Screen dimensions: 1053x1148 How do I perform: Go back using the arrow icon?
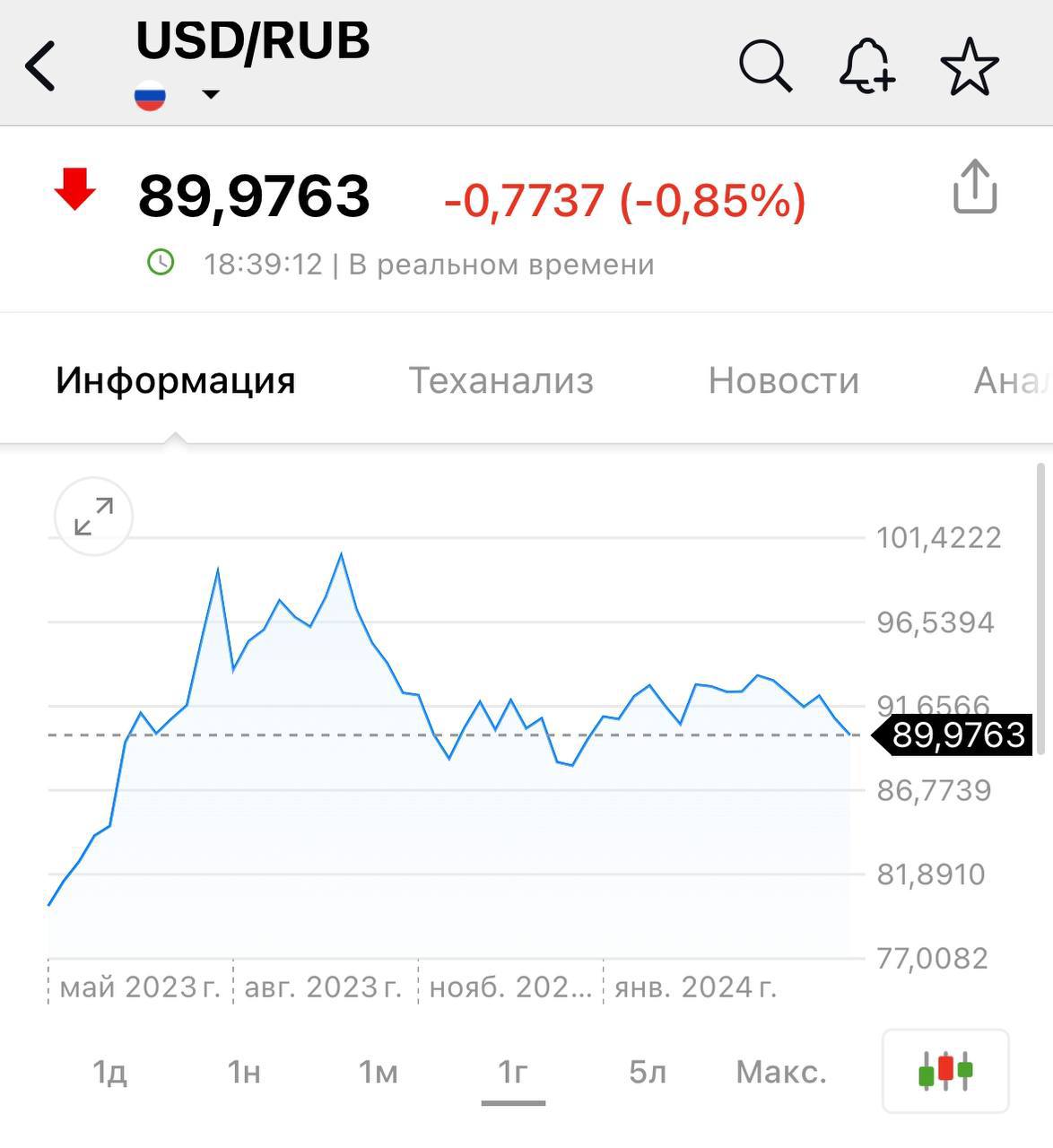[41, 66]
